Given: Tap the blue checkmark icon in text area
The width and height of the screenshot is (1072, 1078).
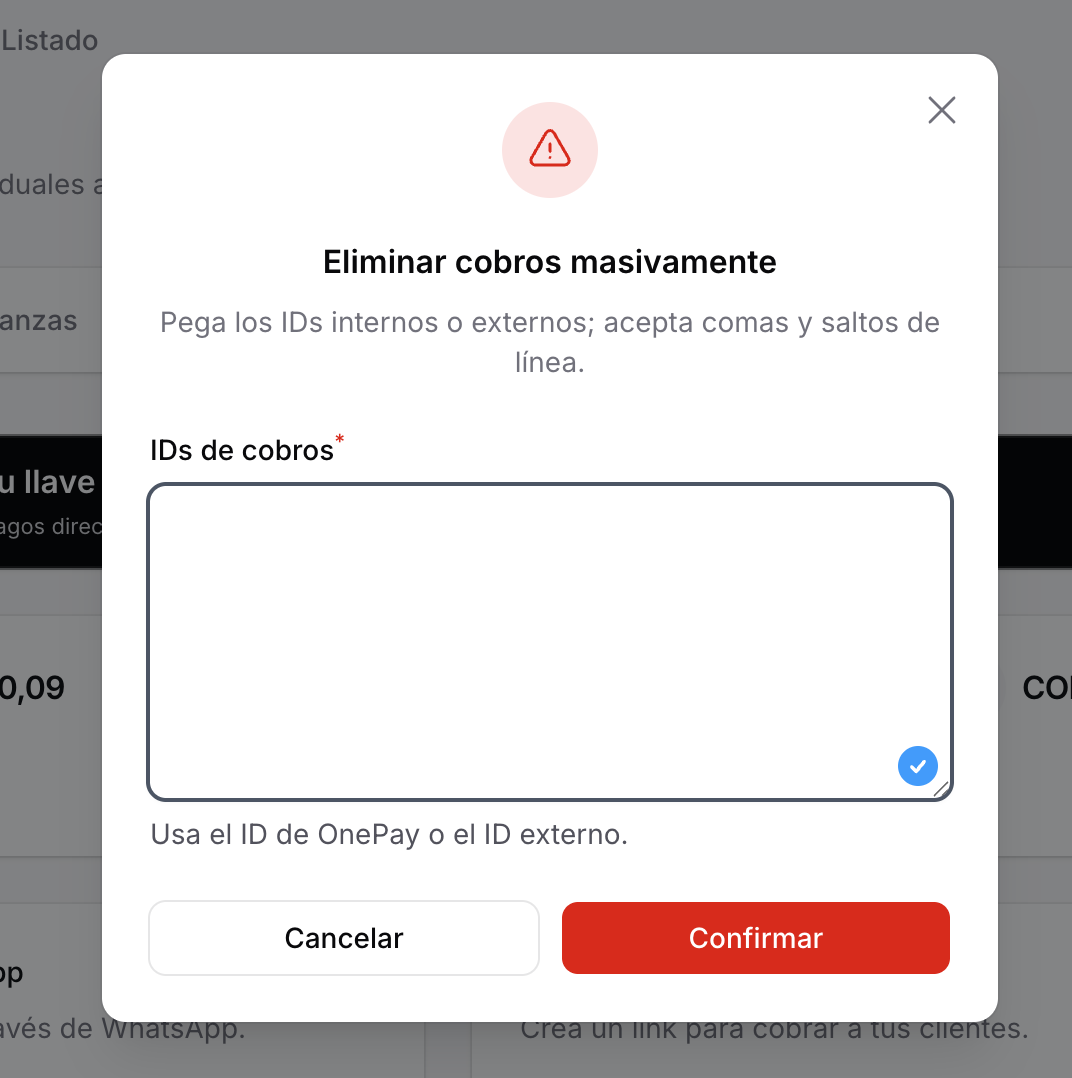Looking at the screenshot, I should pyautogui.click(x=917, y=767).
